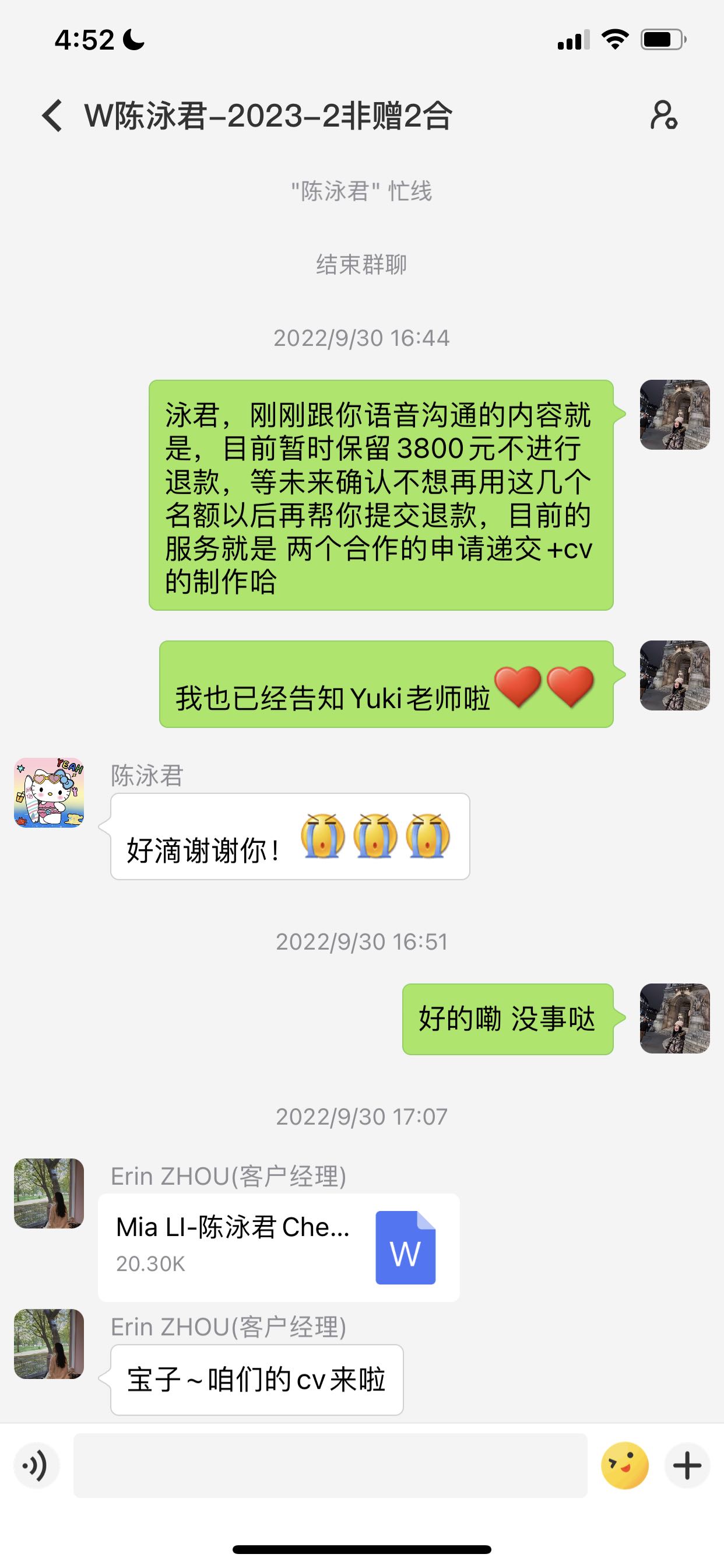Open the plus attachments menu
Screen dimensions: 724x1568
click(x=687, y=1466)
